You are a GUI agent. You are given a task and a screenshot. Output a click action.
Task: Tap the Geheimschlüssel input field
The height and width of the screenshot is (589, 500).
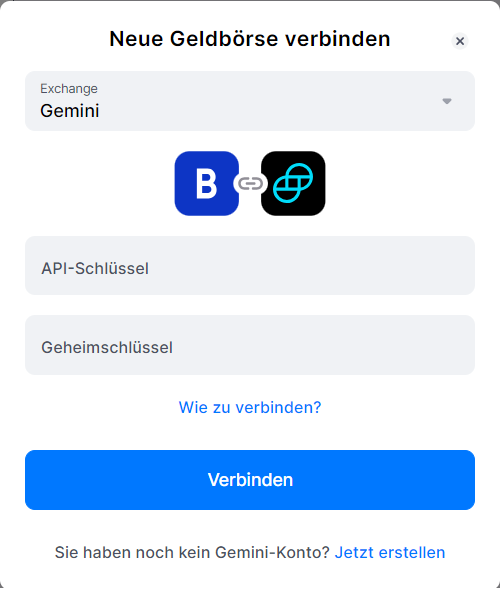tap(250, 345)
